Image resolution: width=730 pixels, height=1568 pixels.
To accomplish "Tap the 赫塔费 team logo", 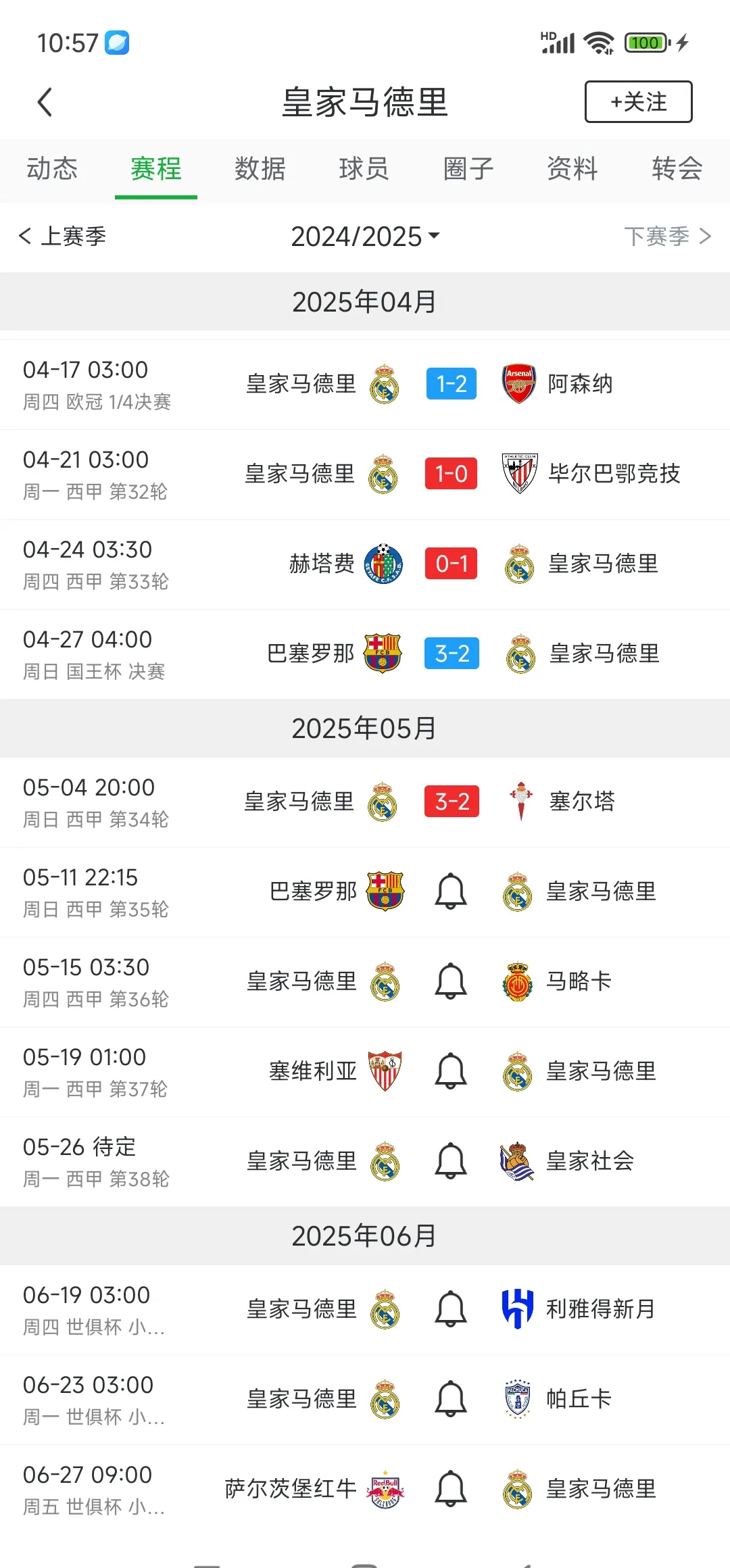I will 384,564.
